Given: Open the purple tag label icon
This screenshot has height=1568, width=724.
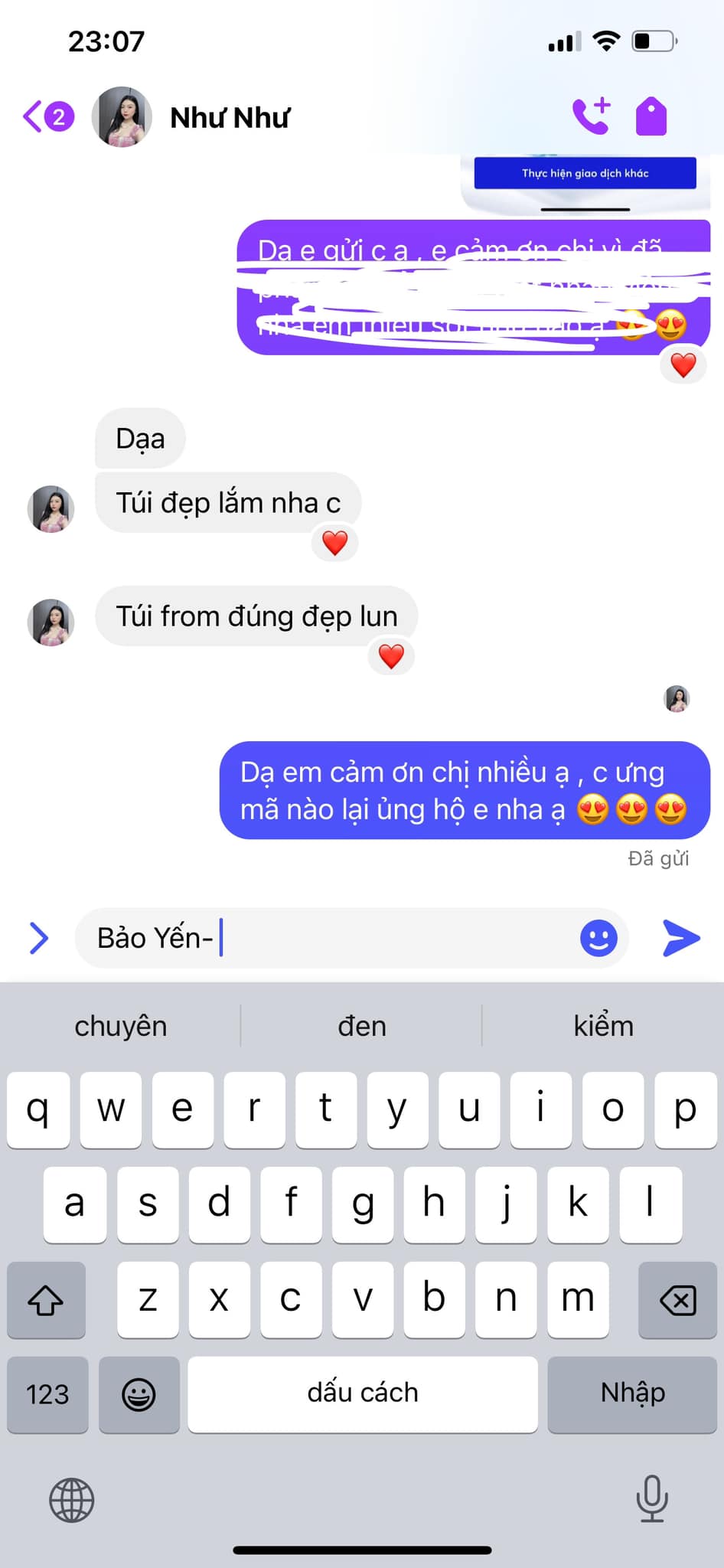Looking at the screenshot, I should [x=651, y=116].
